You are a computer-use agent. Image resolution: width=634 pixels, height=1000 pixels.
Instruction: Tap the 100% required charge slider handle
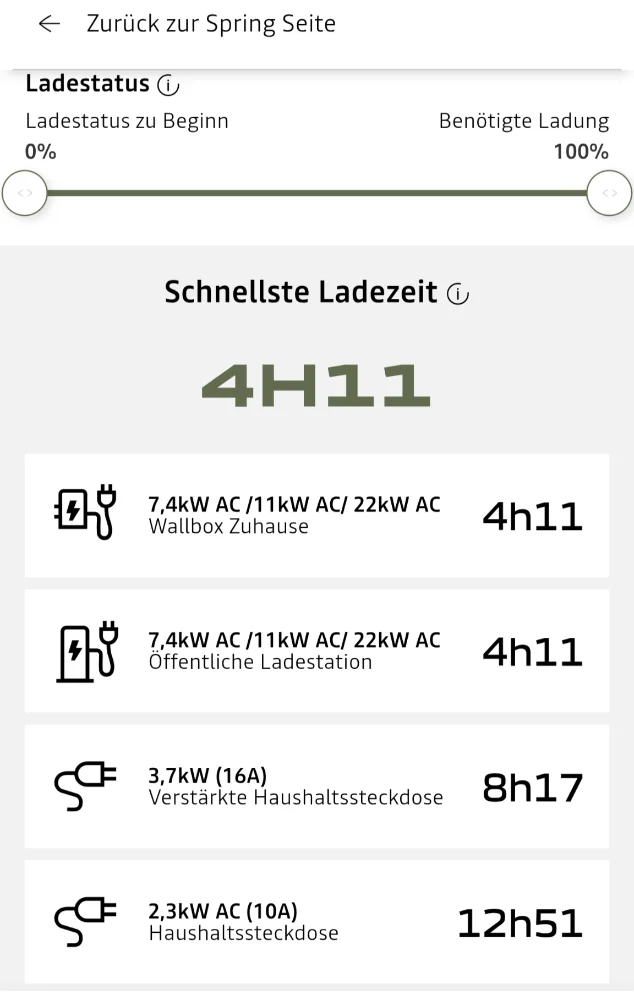[x=609, y=193]
